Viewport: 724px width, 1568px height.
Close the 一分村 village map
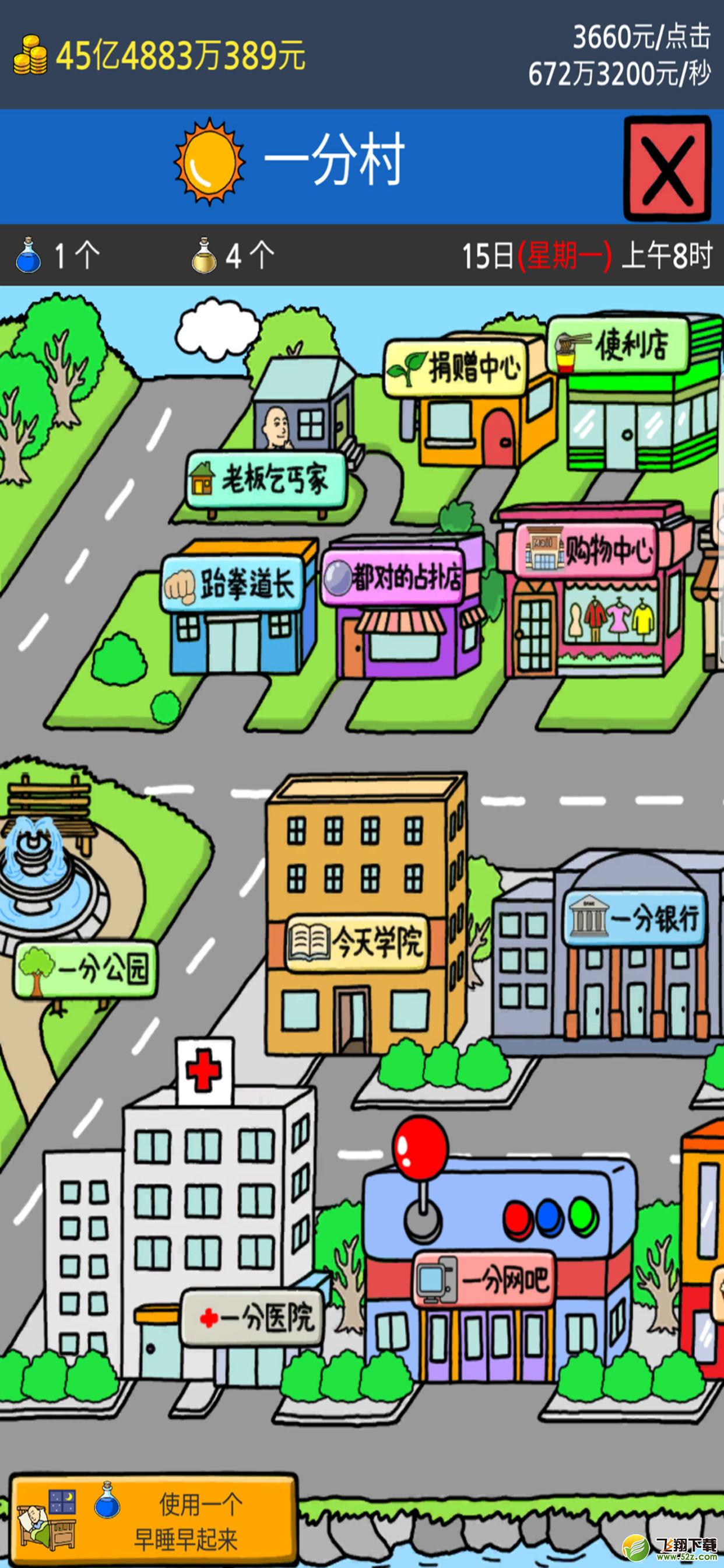[x=667, y=168]
